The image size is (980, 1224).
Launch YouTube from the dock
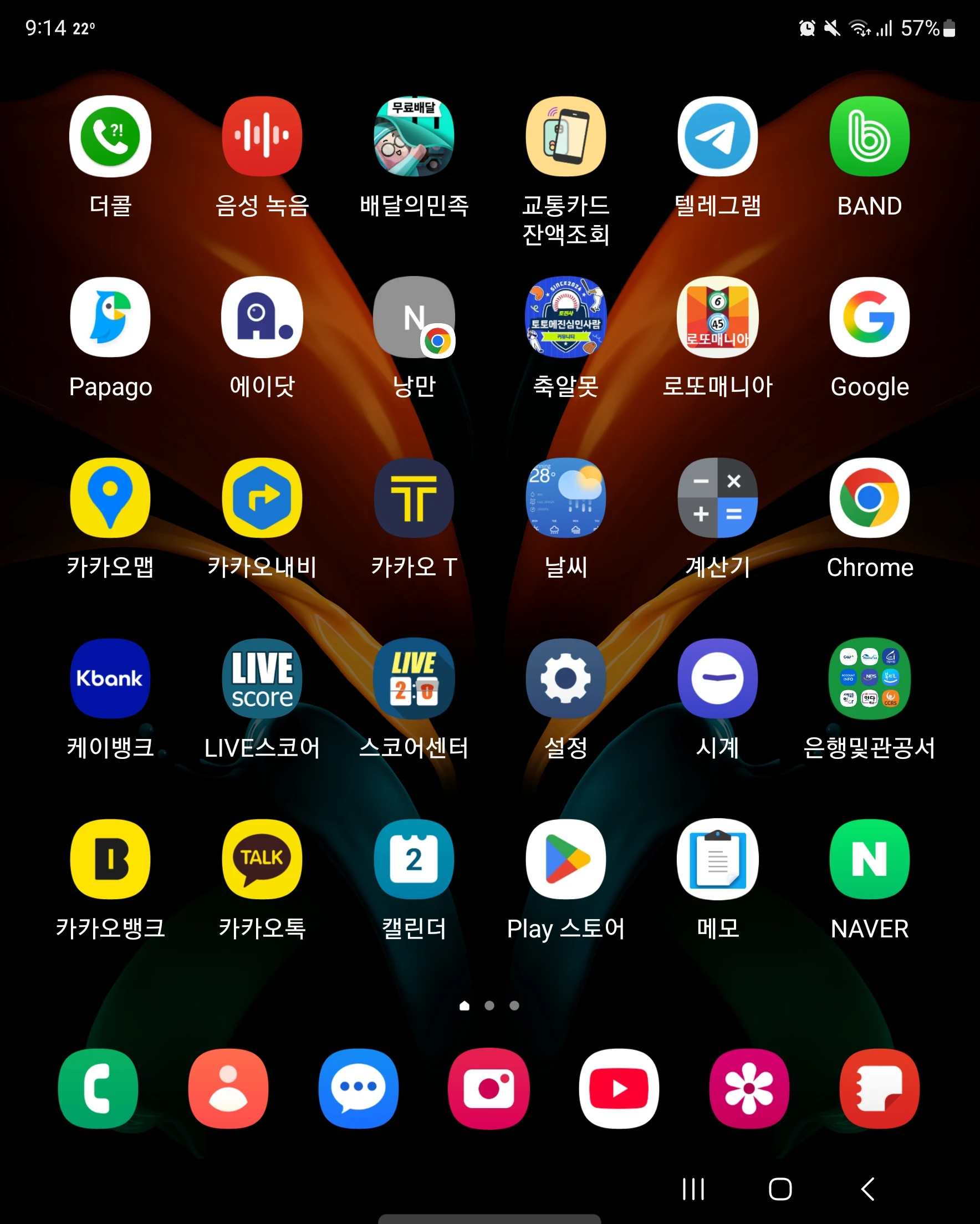[x=619, y=1089]
